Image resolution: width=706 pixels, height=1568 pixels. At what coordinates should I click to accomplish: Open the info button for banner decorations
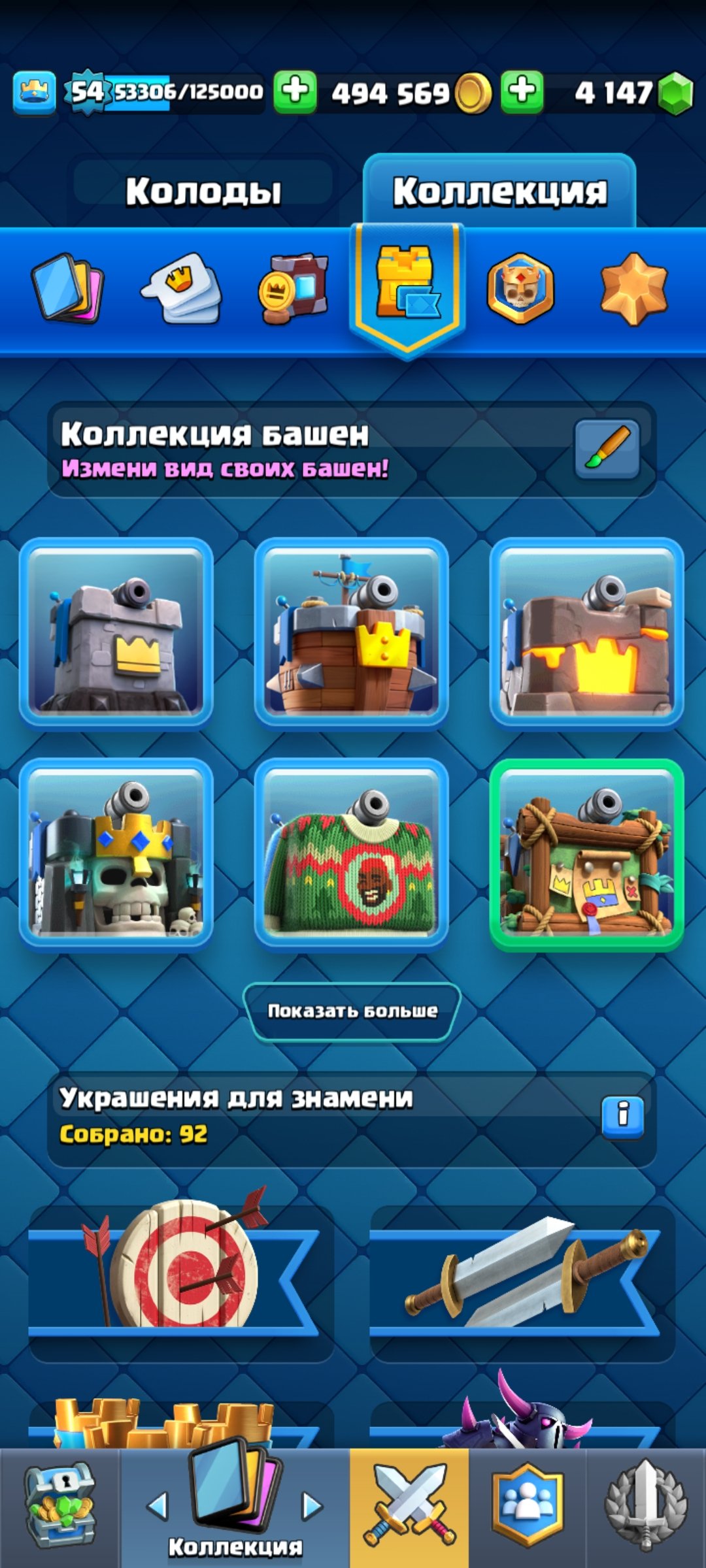click(x=622, y=1117)
